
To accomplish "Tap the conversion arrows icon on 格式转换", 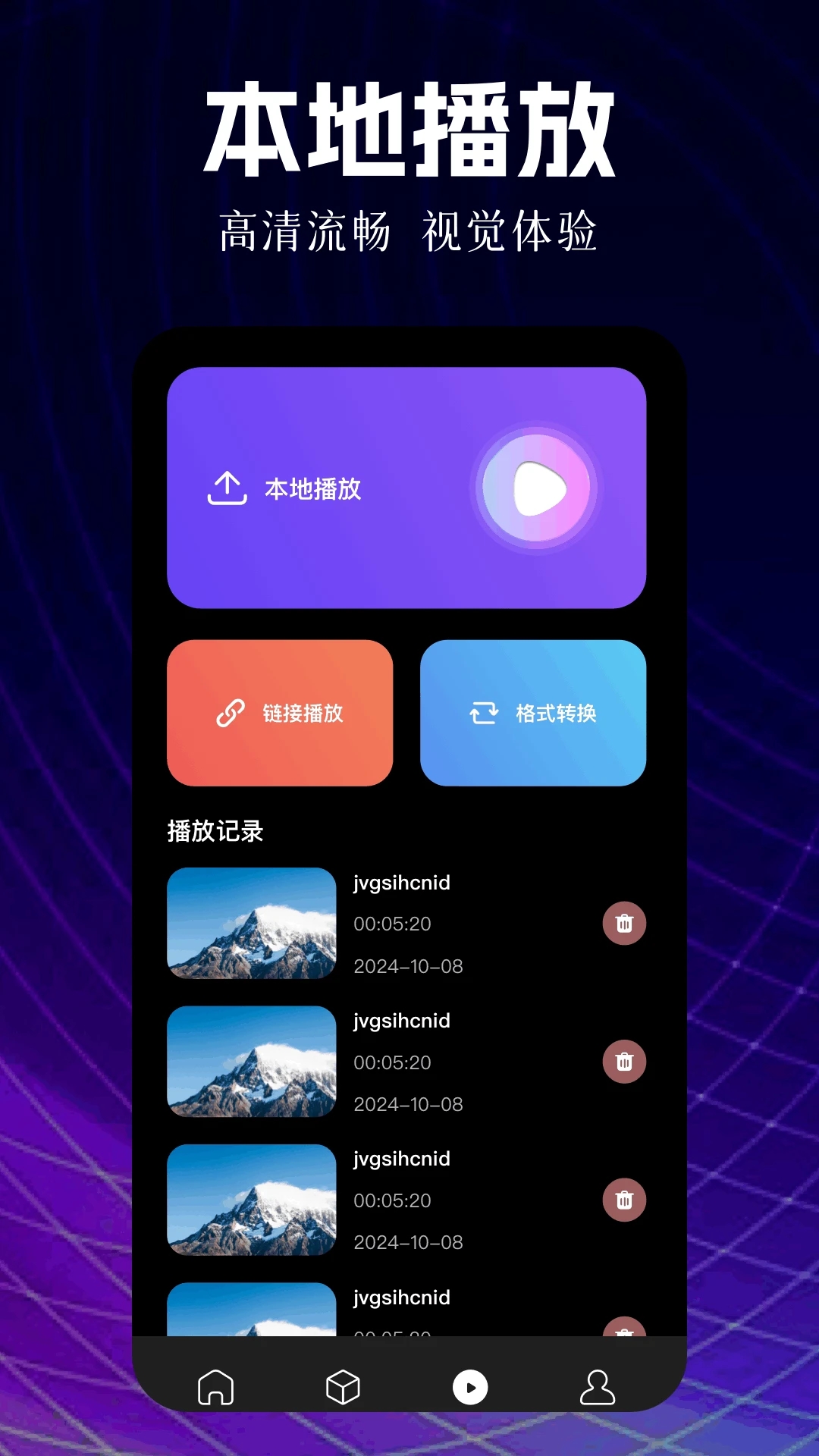I will tap(484, 713).
